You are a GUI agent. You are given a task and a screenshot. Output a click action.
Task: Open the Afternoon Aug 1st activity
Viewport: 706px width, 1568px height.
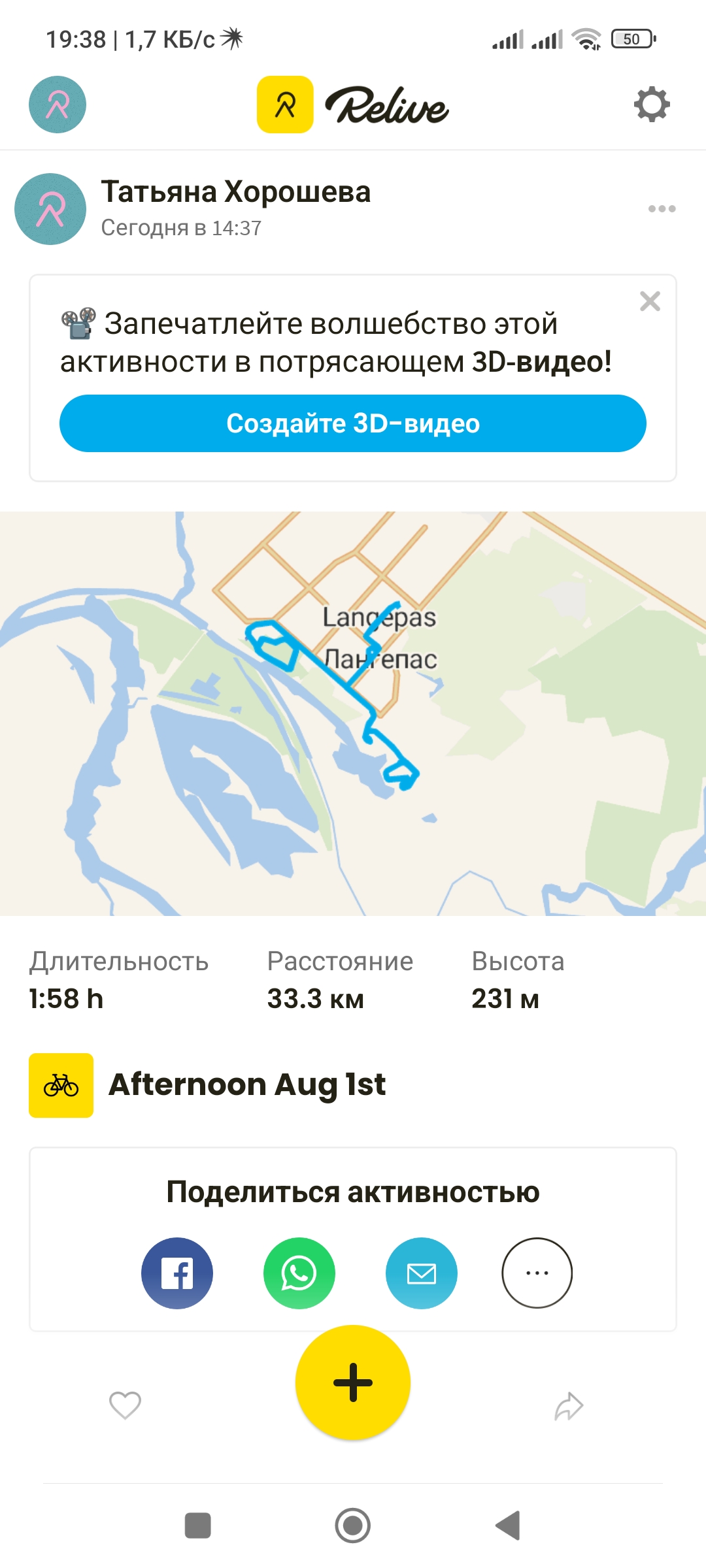point(247,1085)
